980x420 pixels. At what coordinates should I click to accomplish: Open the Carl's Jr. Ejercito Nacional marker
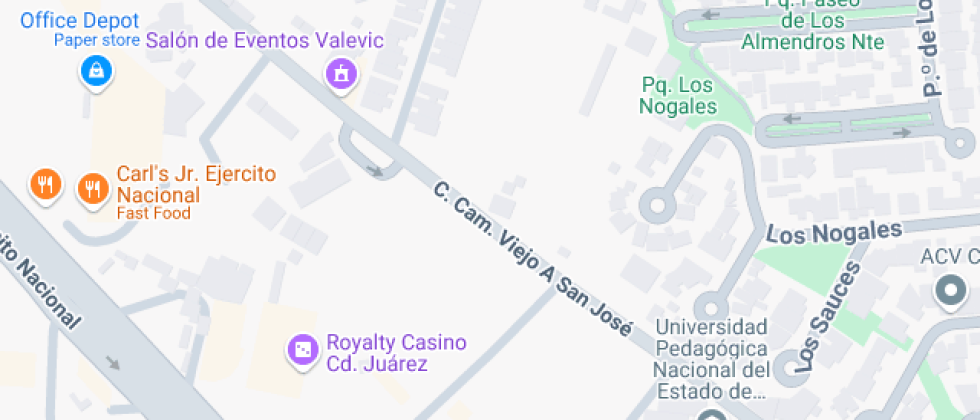(x=94, y=187)
